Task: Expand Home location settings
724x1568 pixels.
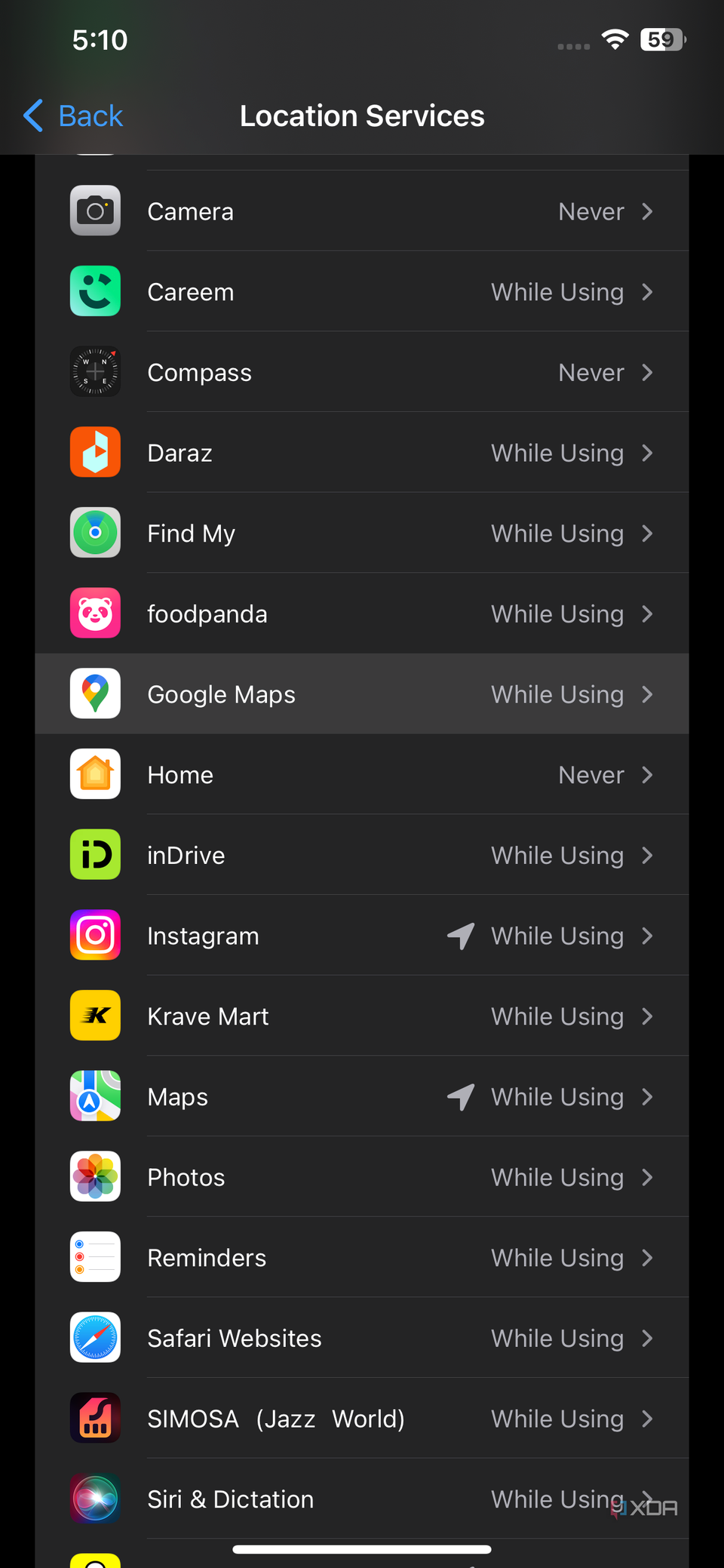Action: coord(647,774)
